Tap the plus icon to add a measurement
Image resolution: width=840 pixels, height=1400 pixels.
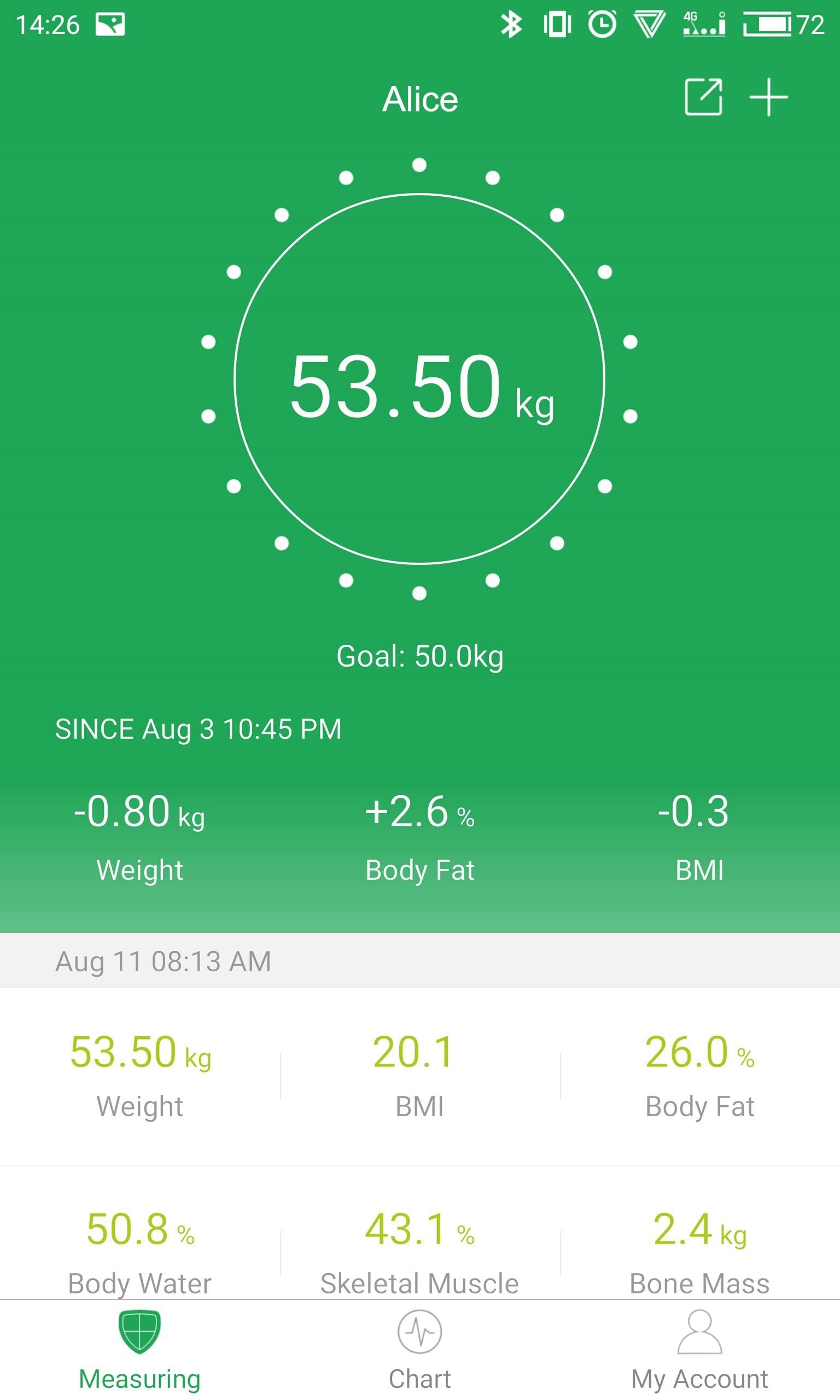click(770, 97)
